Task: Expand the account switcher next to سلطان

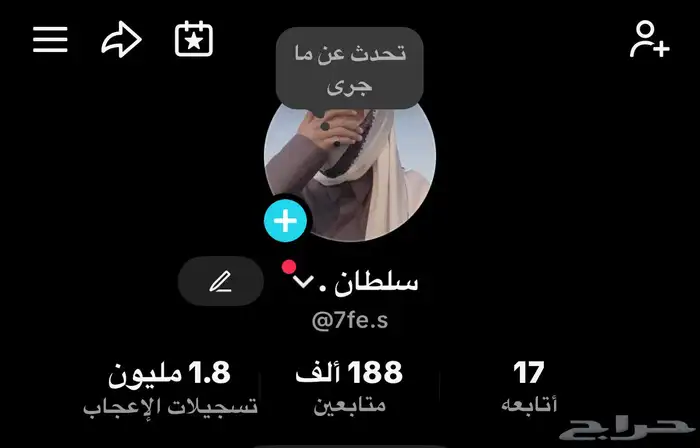Action: tap(303, 283)
